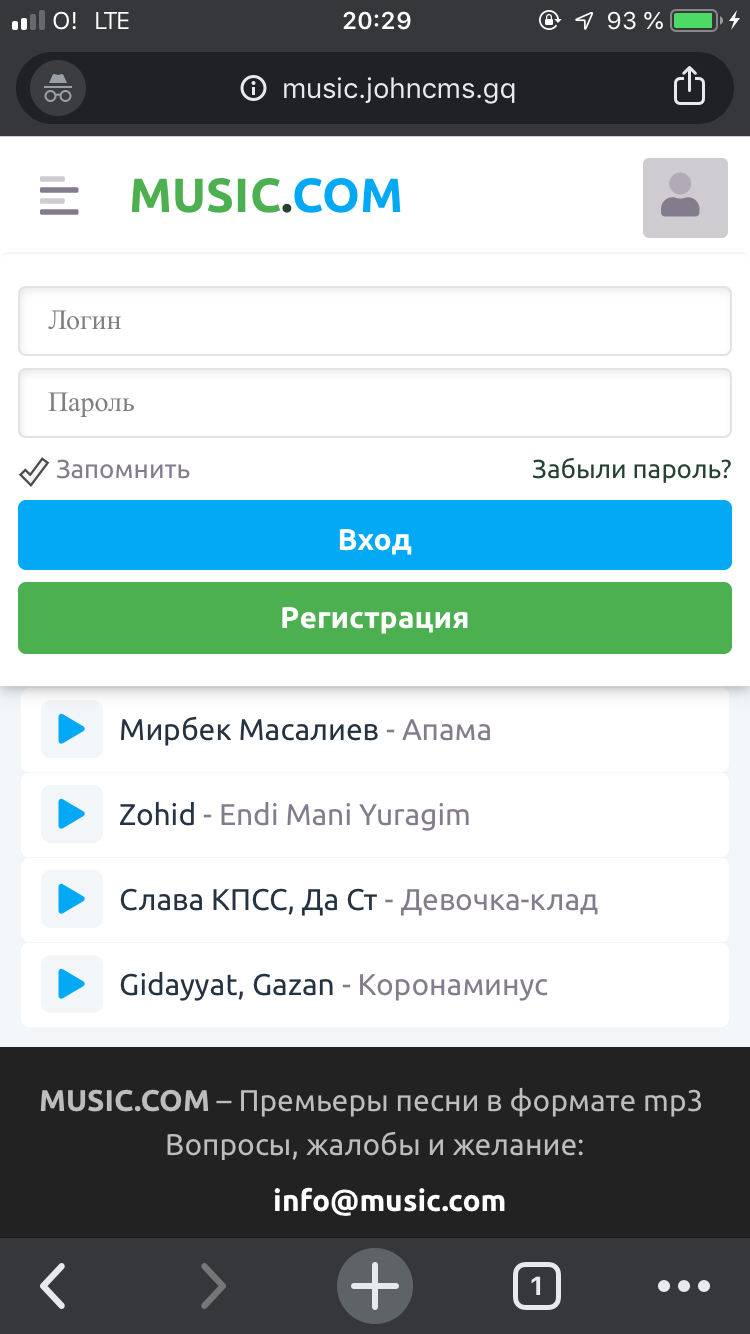
Task: Toggle the Запомнить checkbox
Action: pyautogui.click(x=35, y=470)
